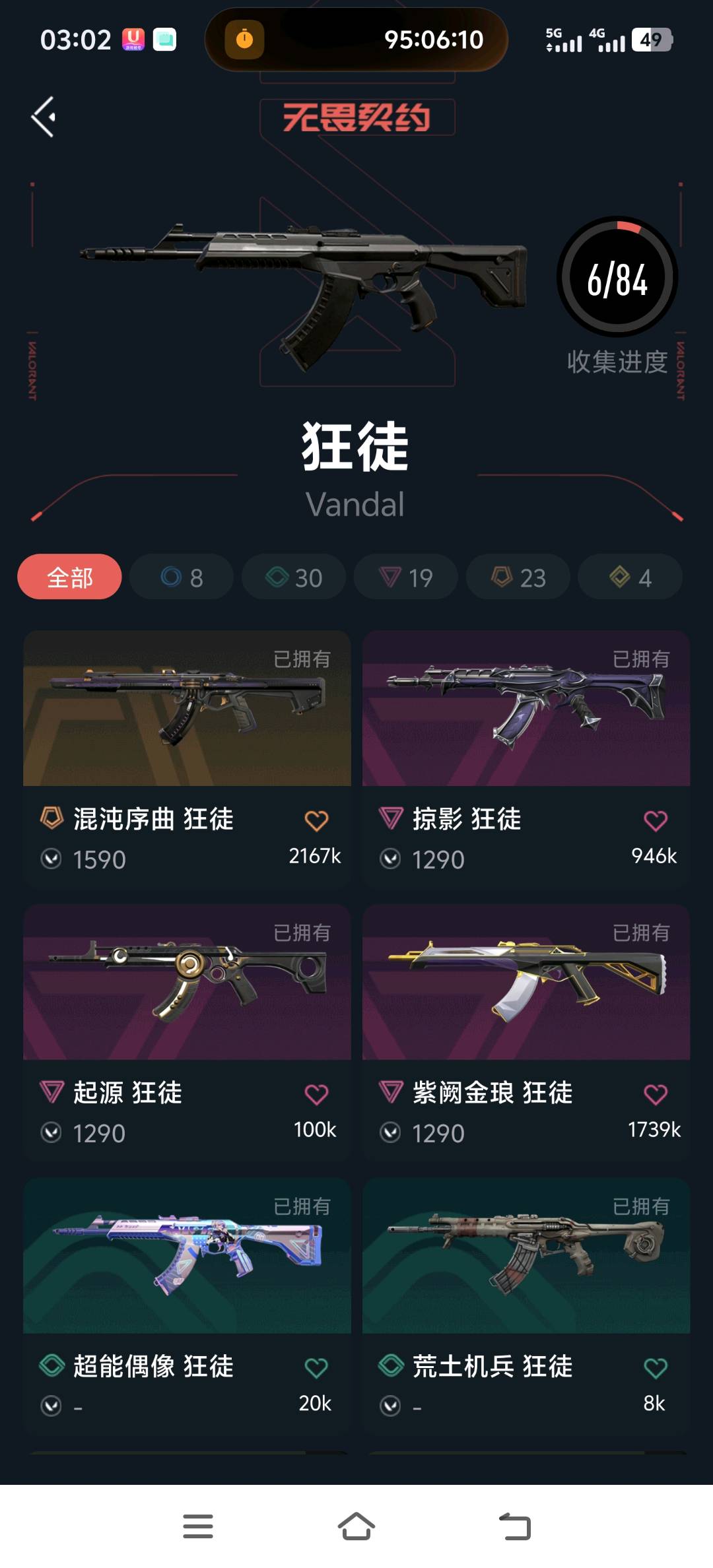Filter skins by the orange tier (23)
Image resolution: width=713 pixels, height=1568 pixels.
tap(518, 577)
